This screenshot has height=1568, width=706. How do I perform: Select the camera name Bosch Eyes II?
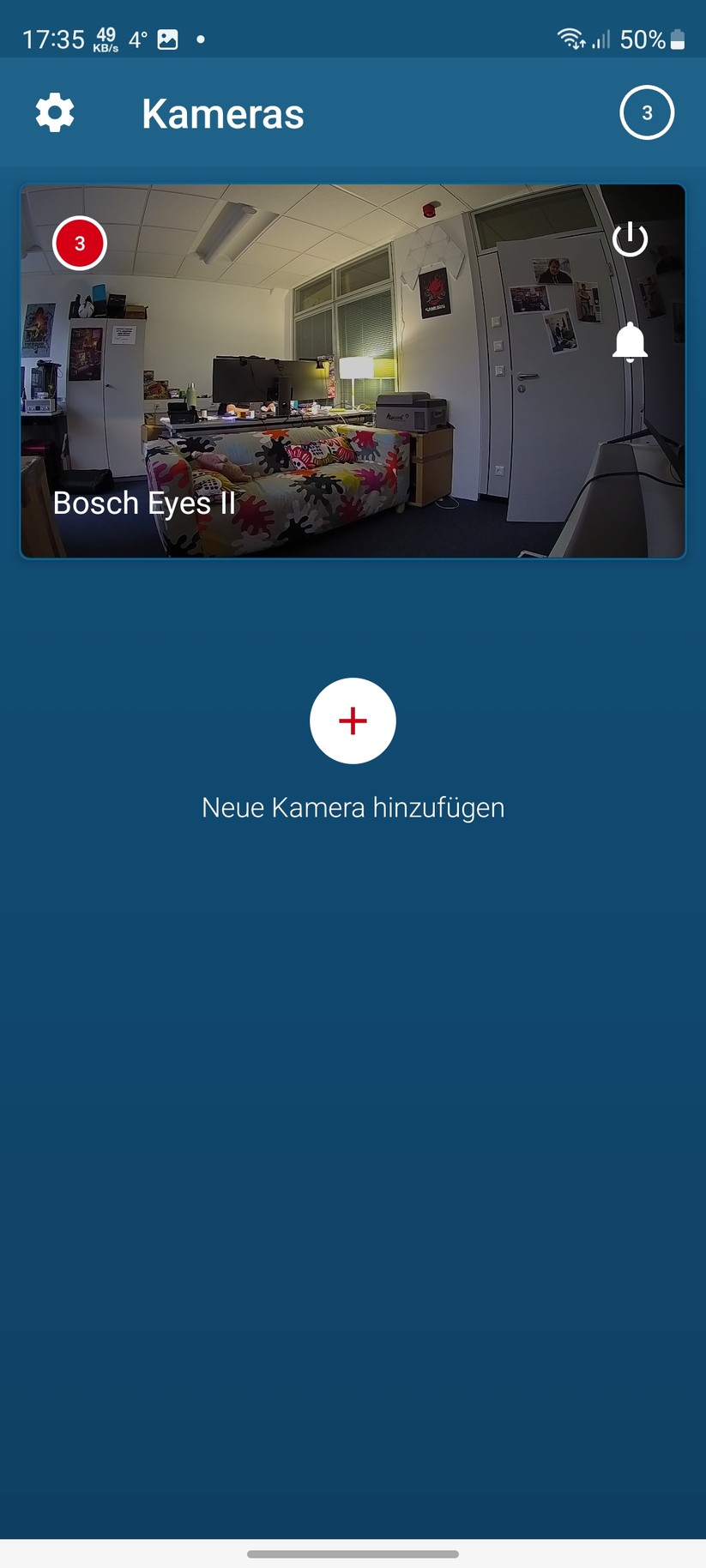coord(143,504)
